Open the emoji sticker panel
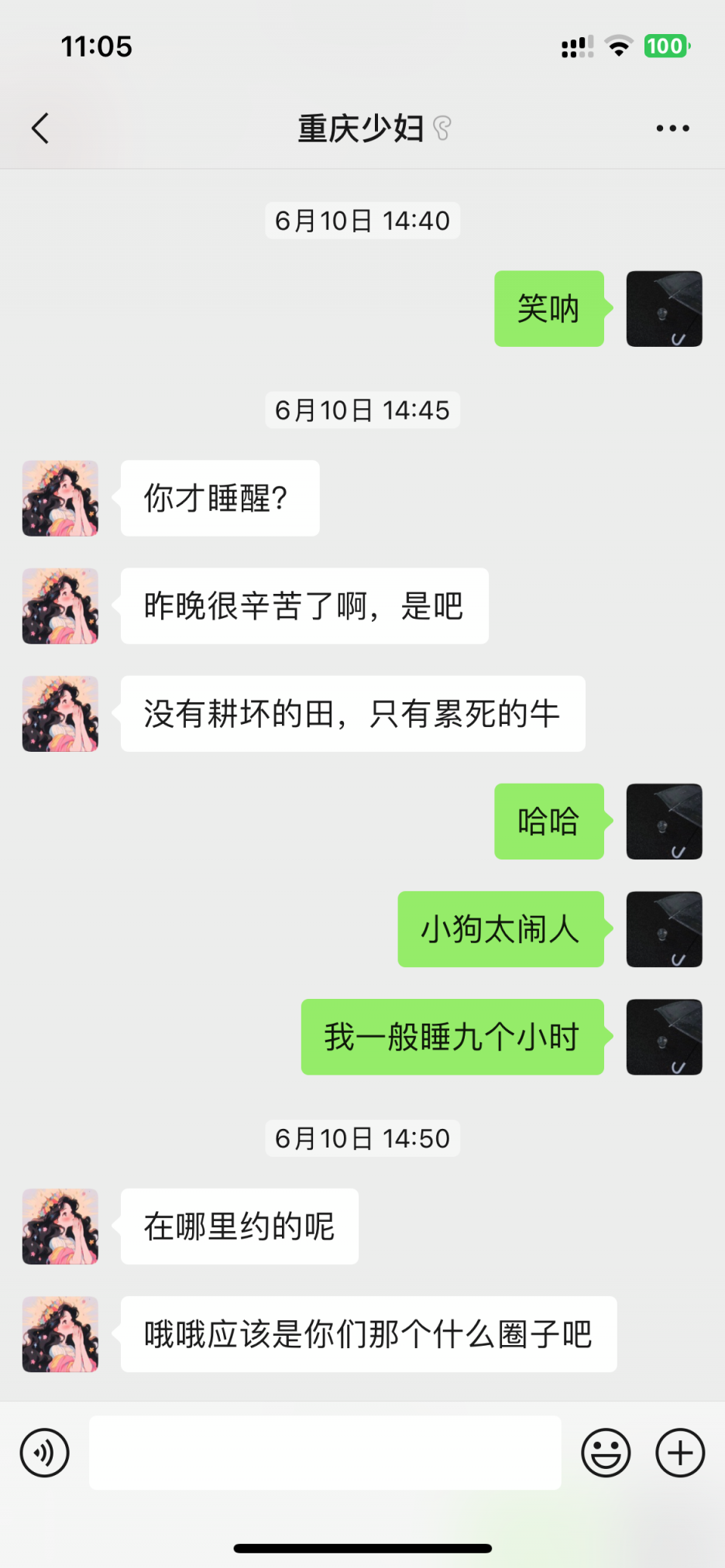This screenshot has height=1568, width=725. (x=606, y=1453)
